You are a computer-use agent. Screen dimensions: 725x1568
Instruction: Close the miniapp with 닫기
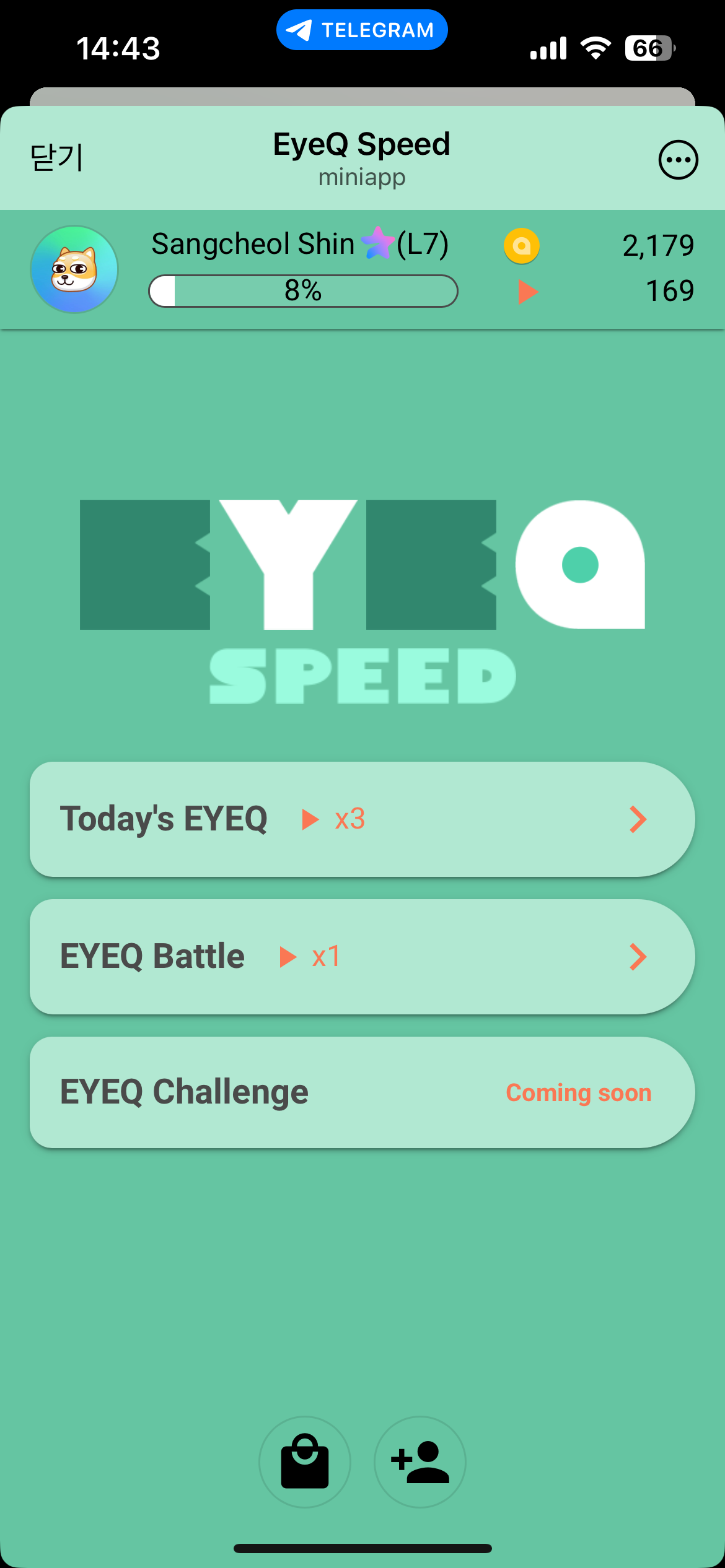point(56,158)
